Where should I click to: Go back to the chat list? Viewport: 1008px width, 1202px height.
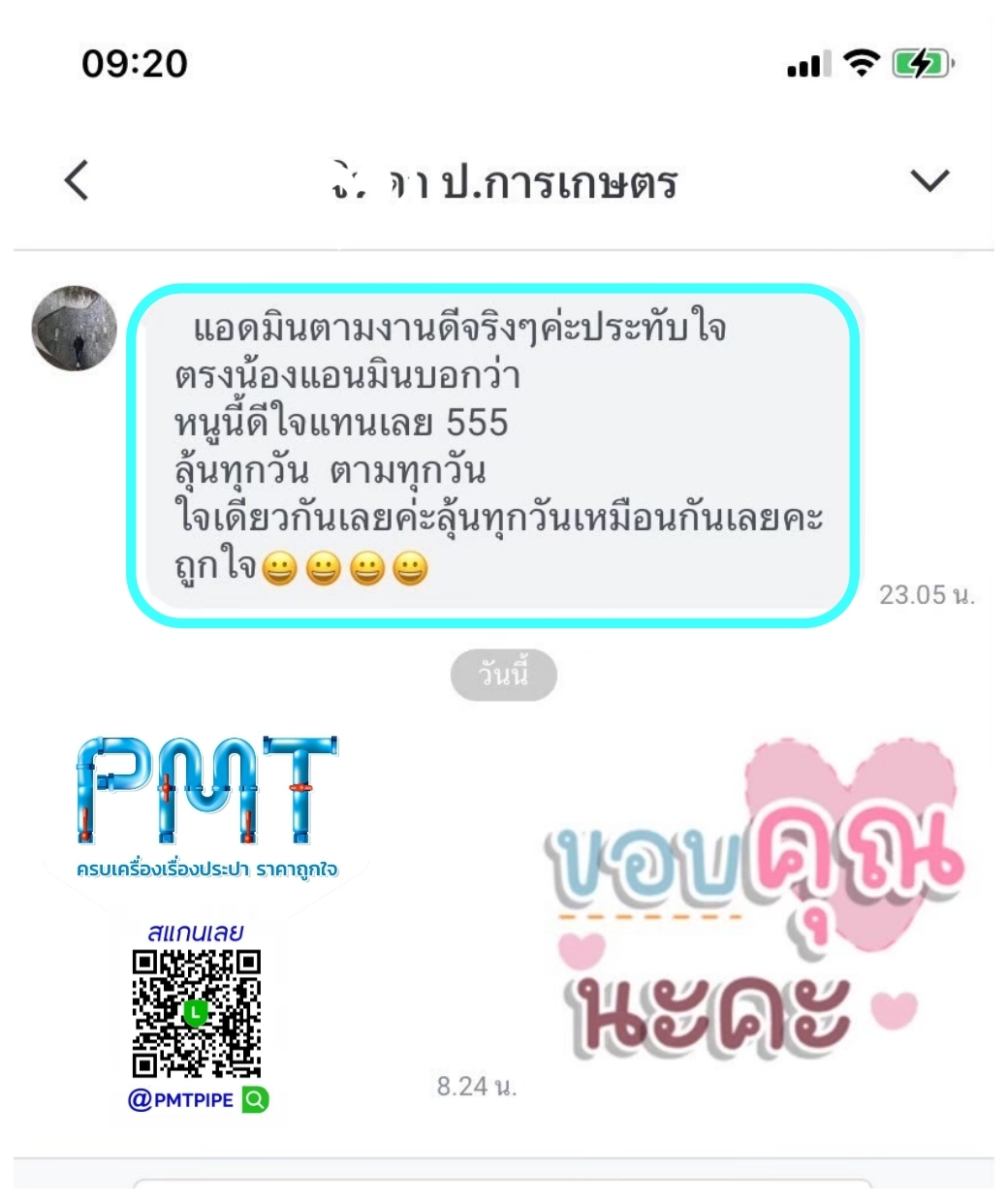[77, 180]
